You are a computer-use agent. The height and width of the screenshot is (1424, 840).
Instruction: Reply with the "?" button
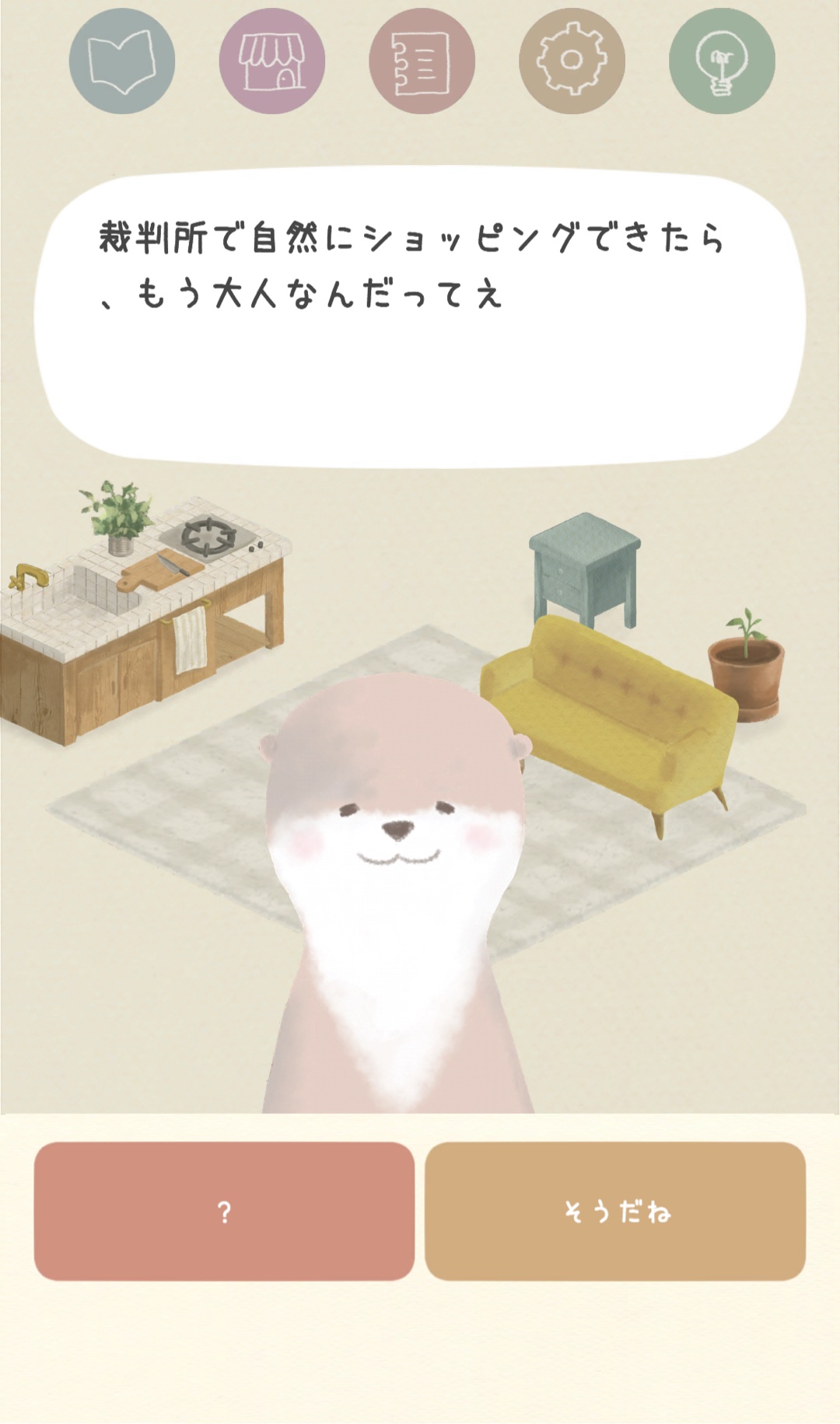224,1211
